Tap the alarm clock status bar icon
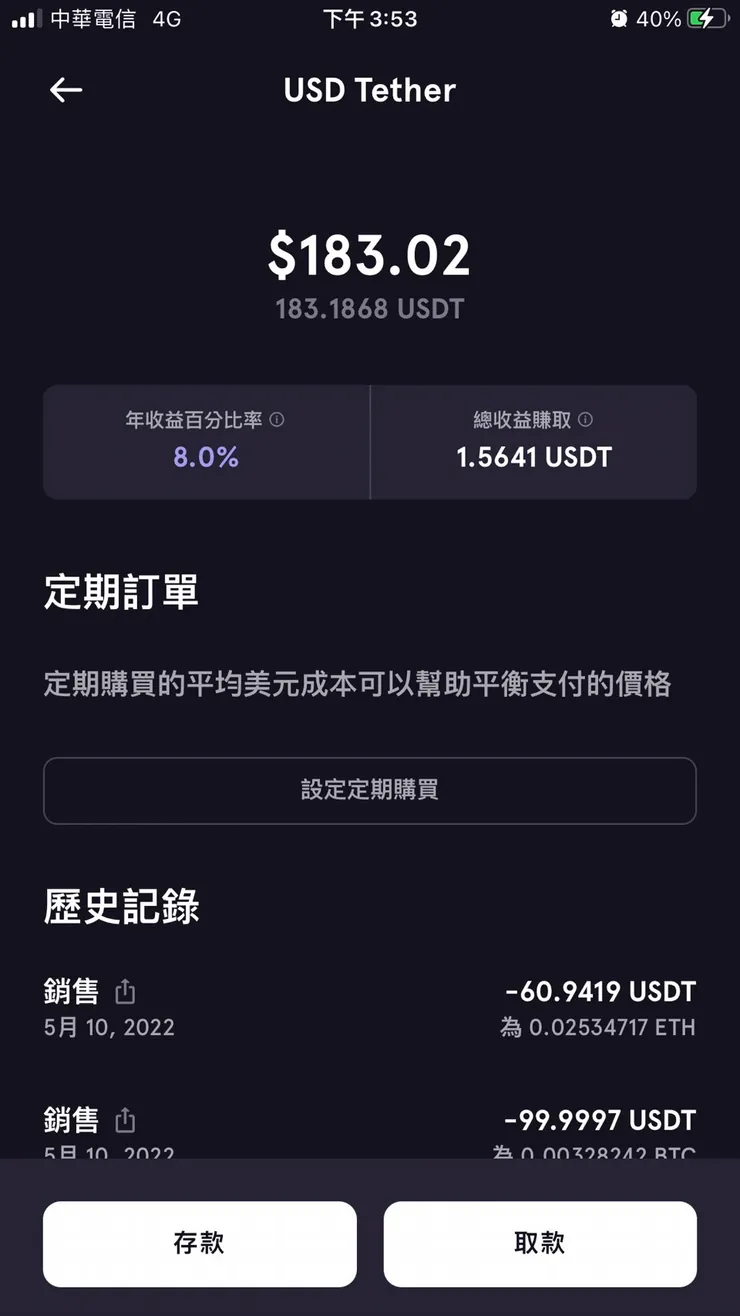The image size is (740, 1316). tap(618, 18)
